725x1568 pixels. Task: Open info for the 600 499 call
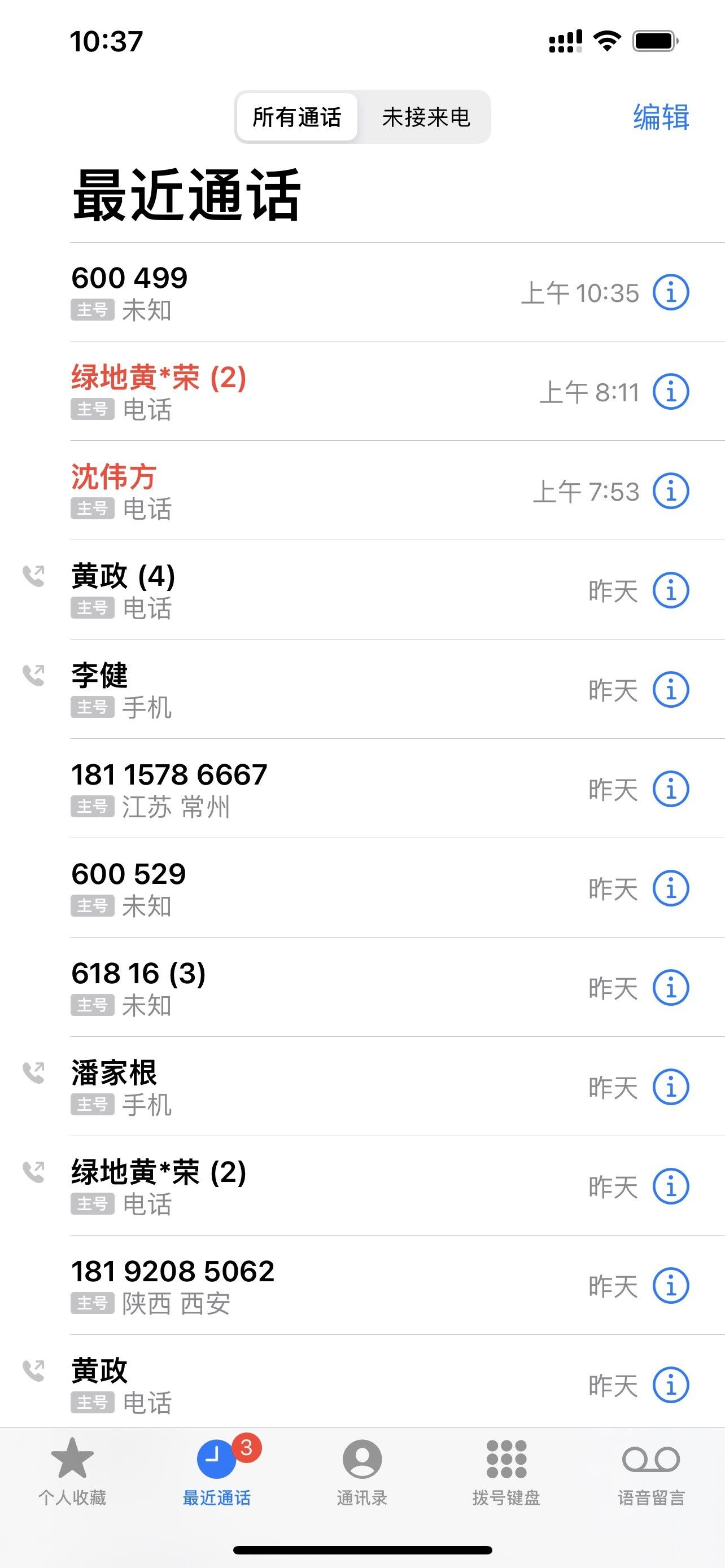click(x=670, y=292)
